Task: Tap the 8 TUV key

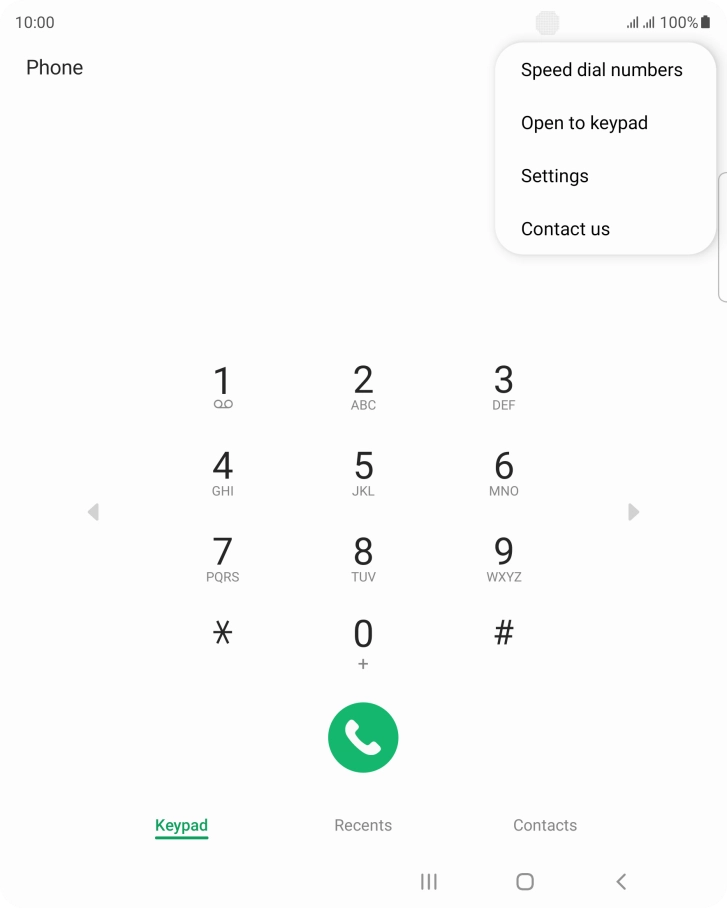Action: tap(363, 559)
